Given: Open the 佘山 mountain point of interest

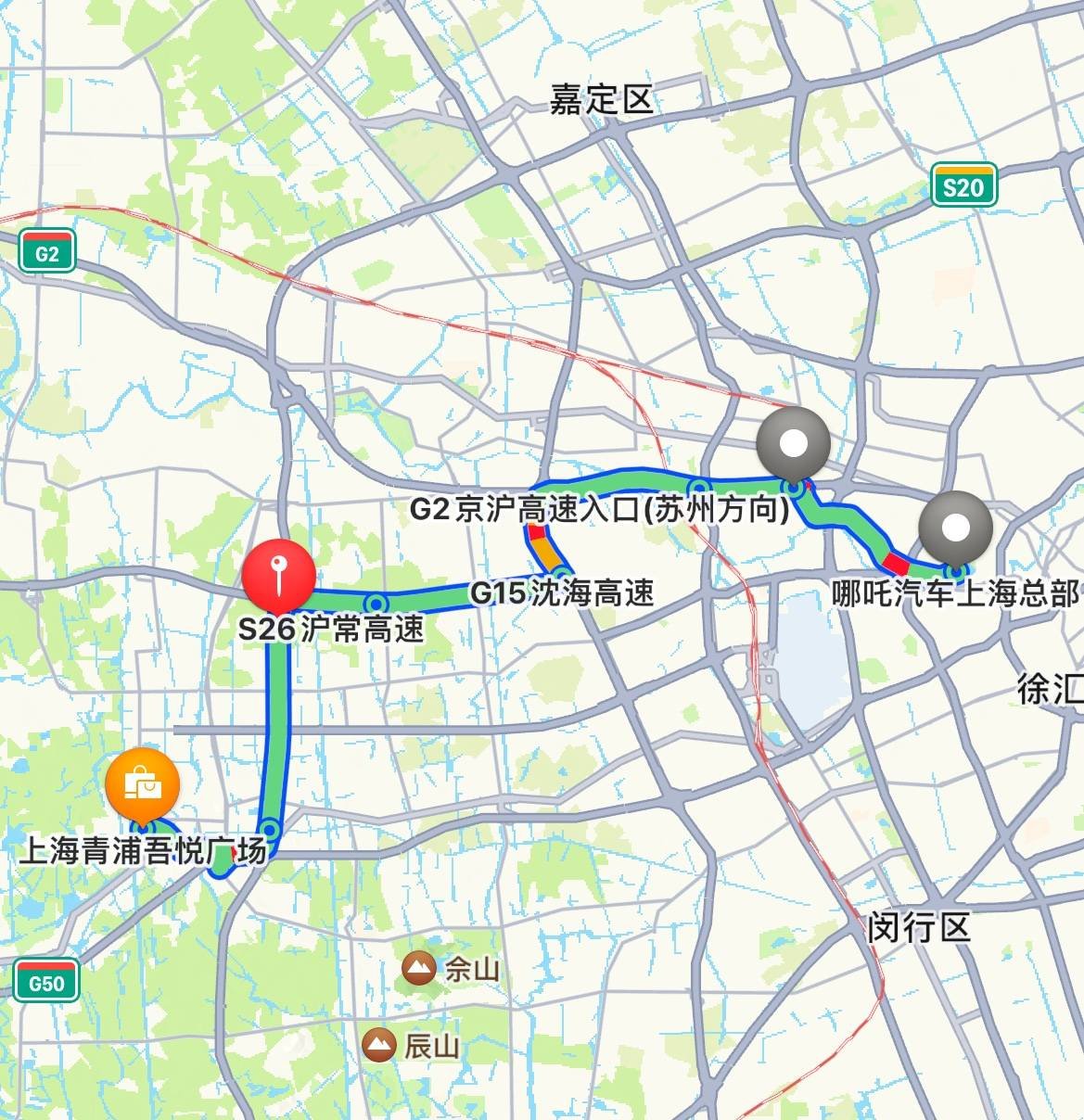Looking at the screenshot, I should click(419, 969).
